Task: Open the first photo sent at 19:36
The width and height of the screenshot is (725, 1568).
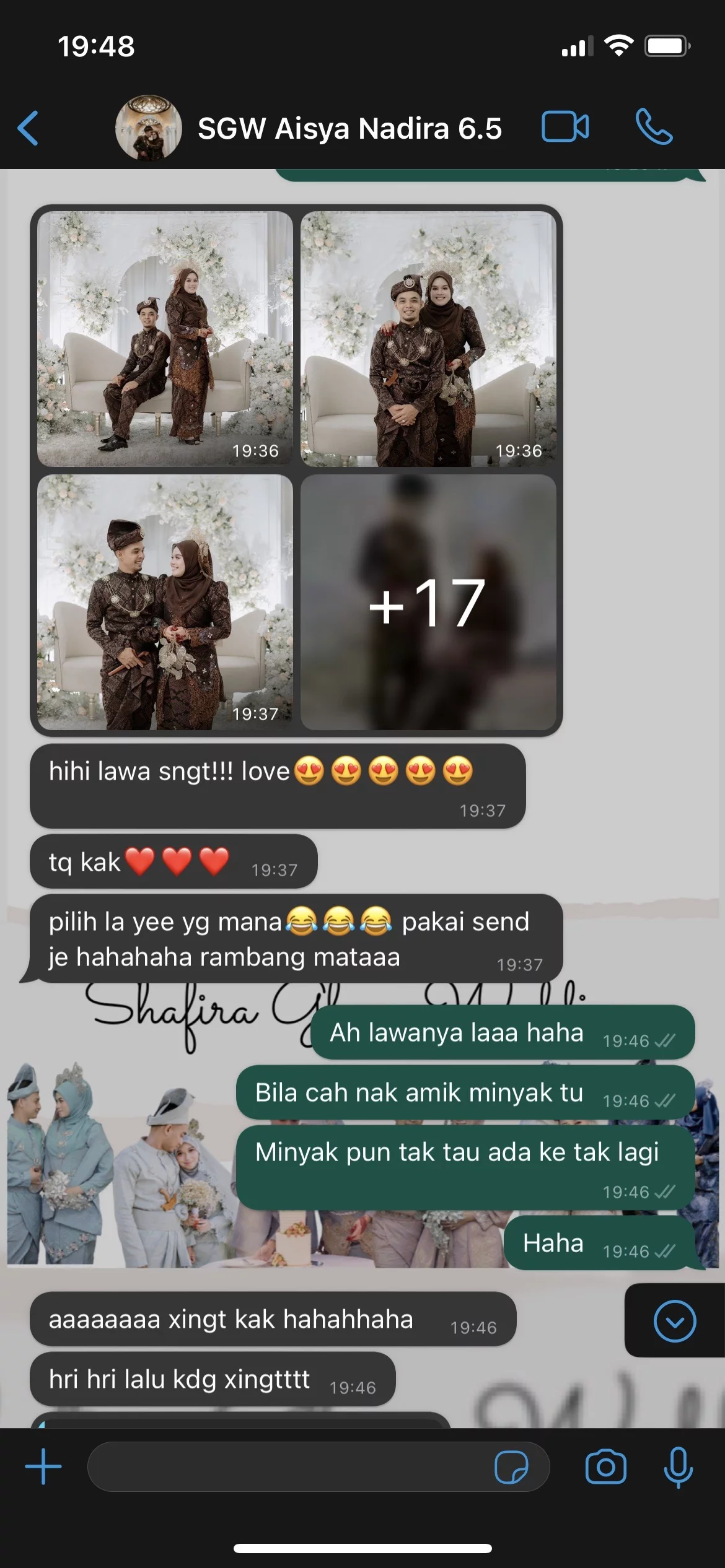Action: pos(165,339)
